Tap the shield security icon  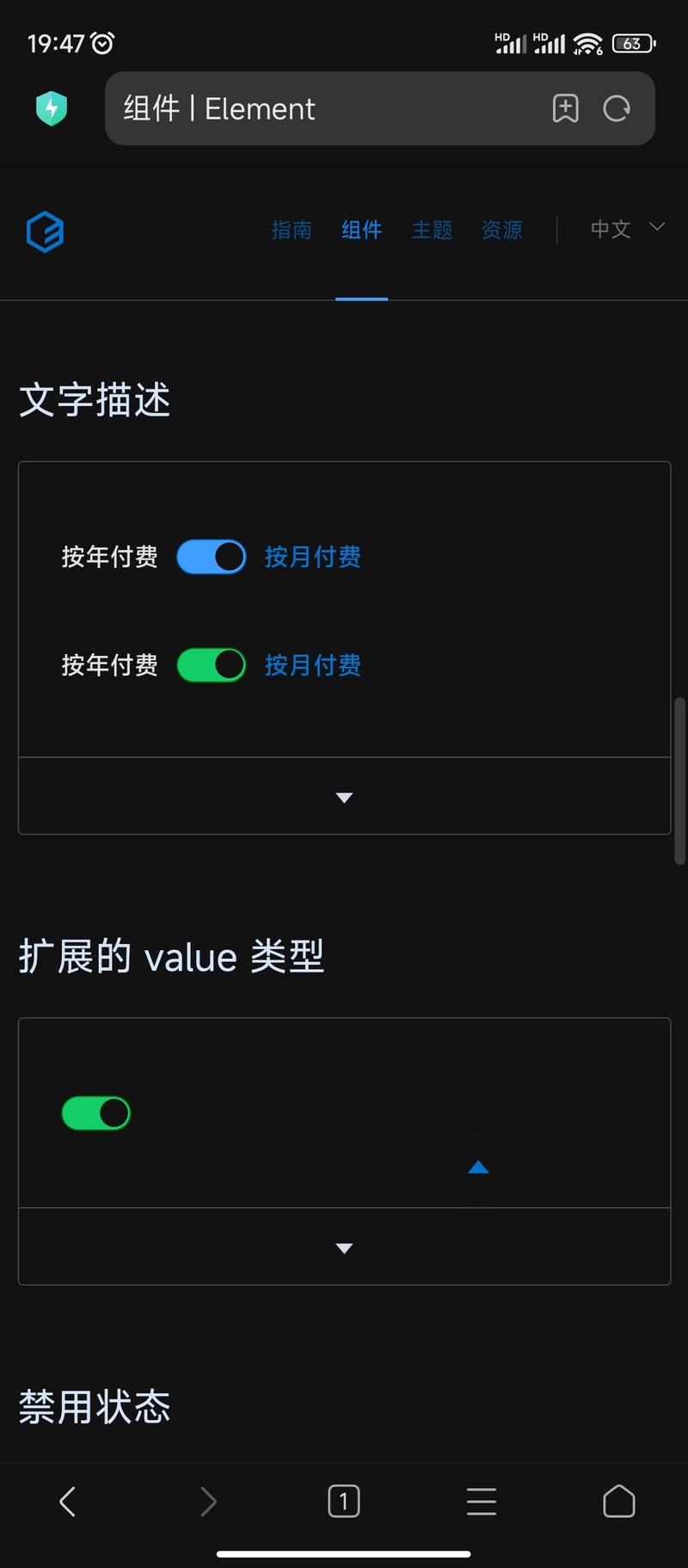tap(52, 108)
